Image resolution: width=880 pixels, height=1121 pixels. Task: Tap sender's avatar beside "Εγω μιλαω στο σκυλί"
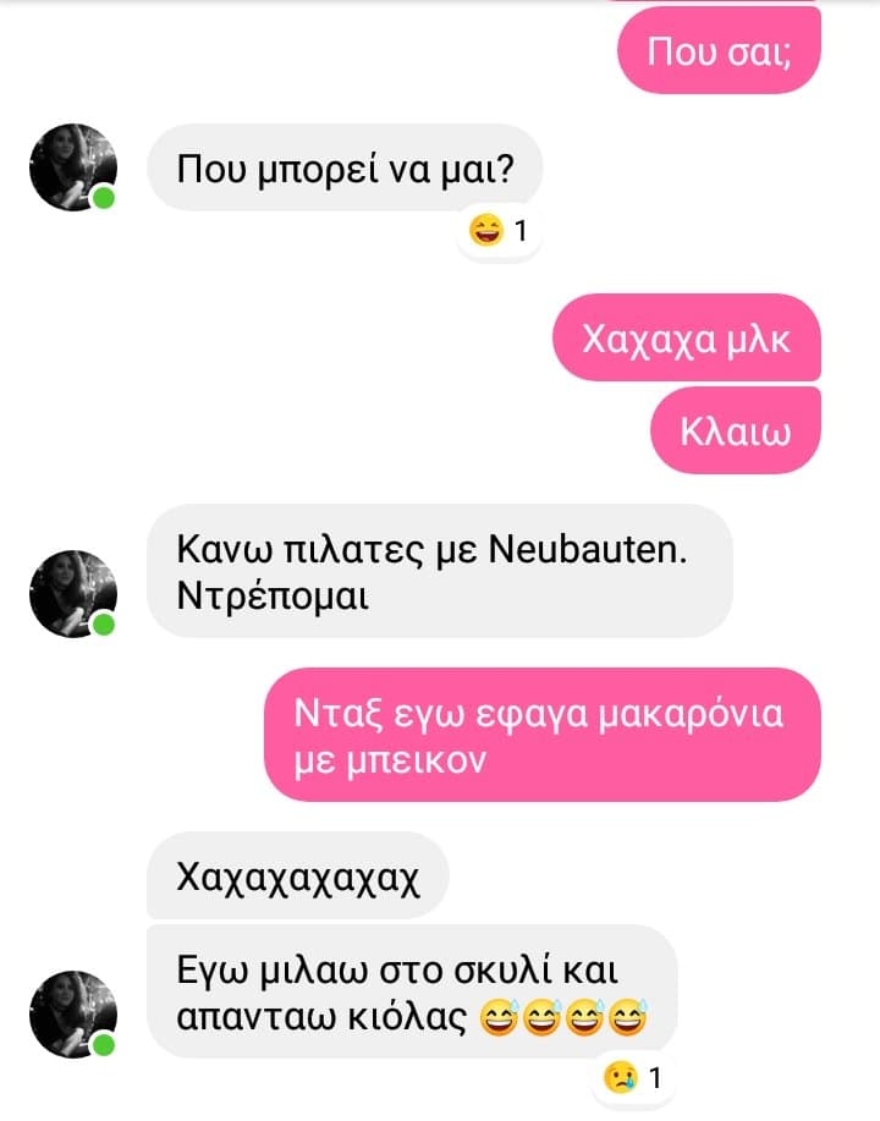[x=72, y=1013]
